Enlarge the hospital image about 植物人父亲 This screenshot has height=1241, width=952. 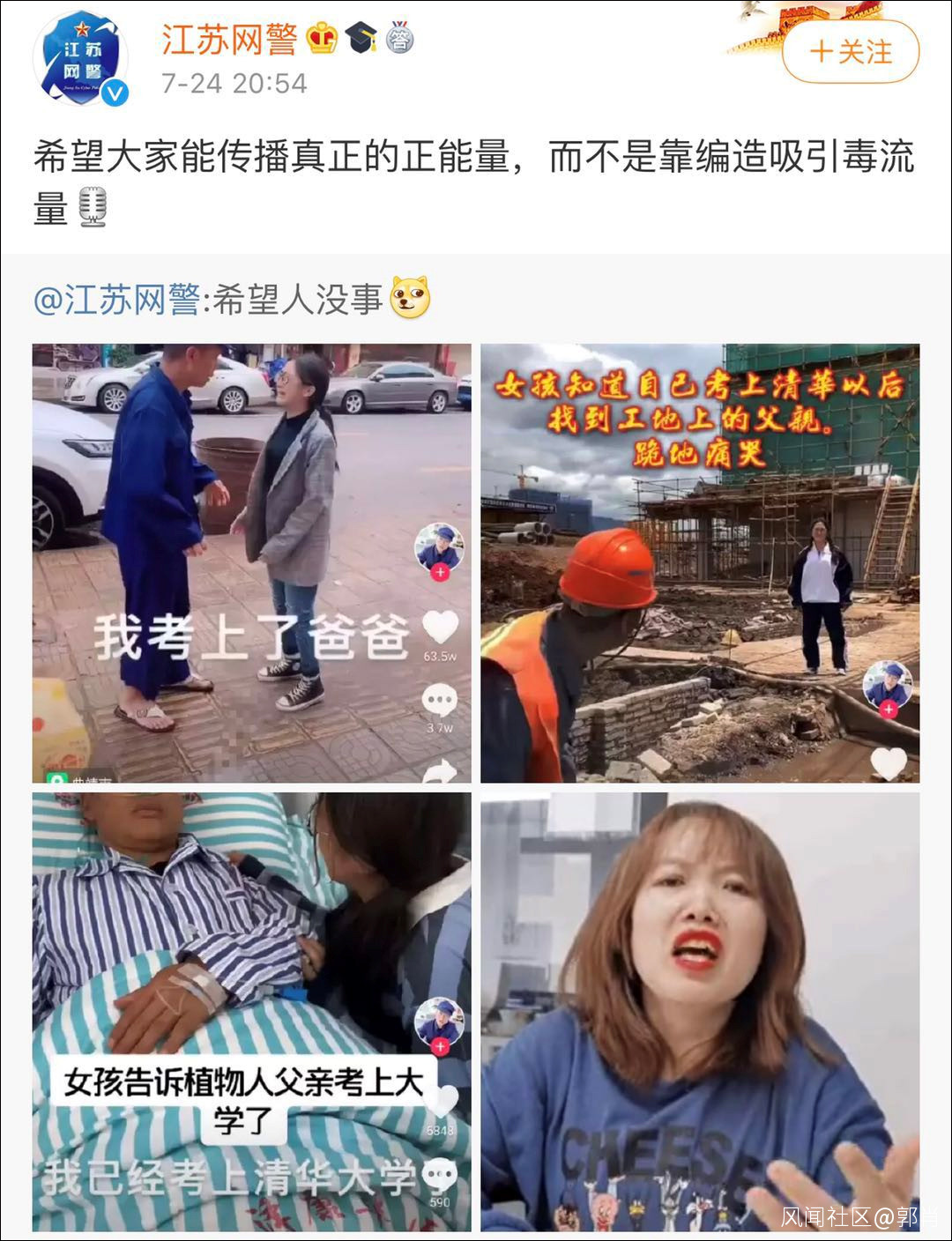252,1011
